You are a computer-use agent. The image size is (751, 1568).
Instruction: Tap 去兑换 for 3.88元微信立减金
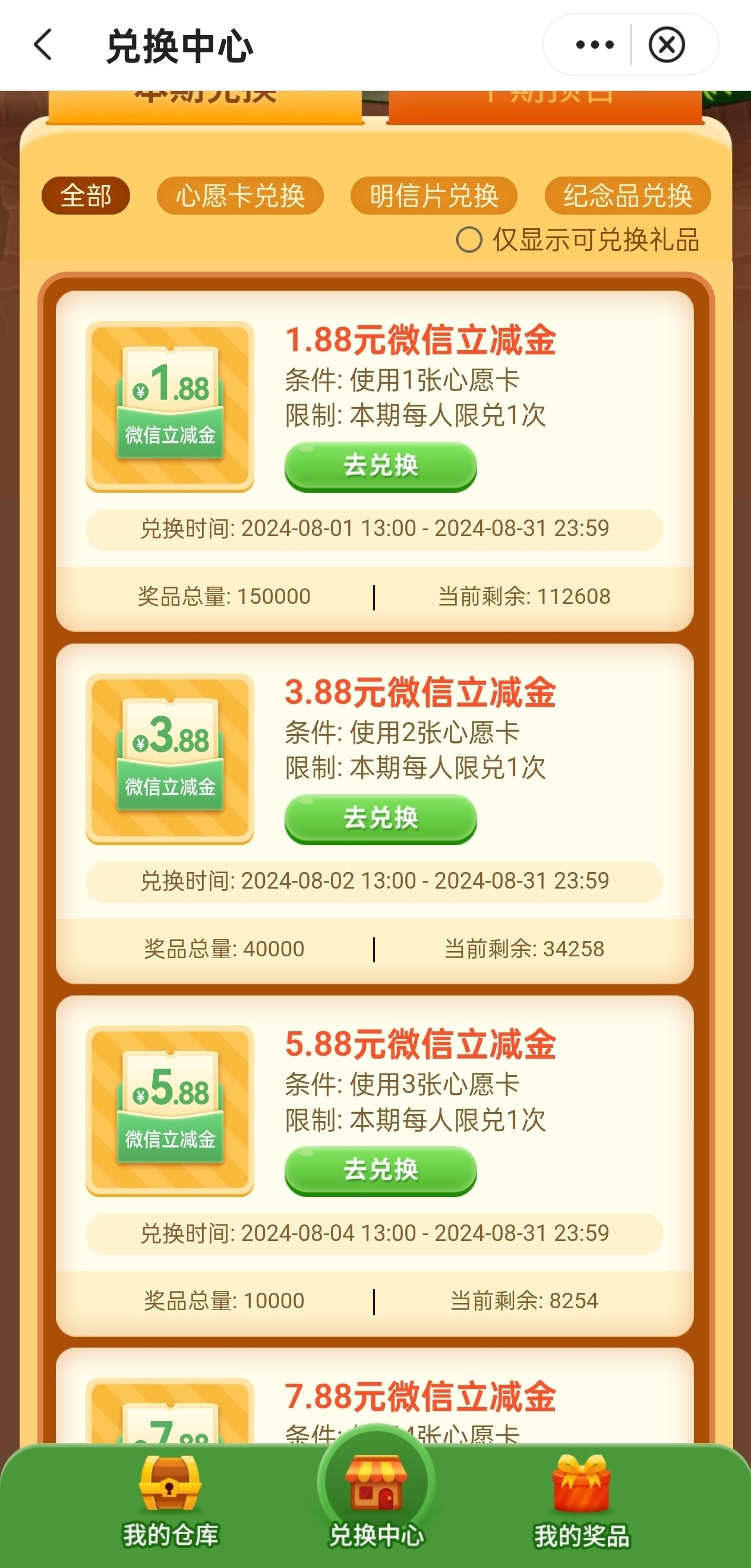(x=380, y=817)
